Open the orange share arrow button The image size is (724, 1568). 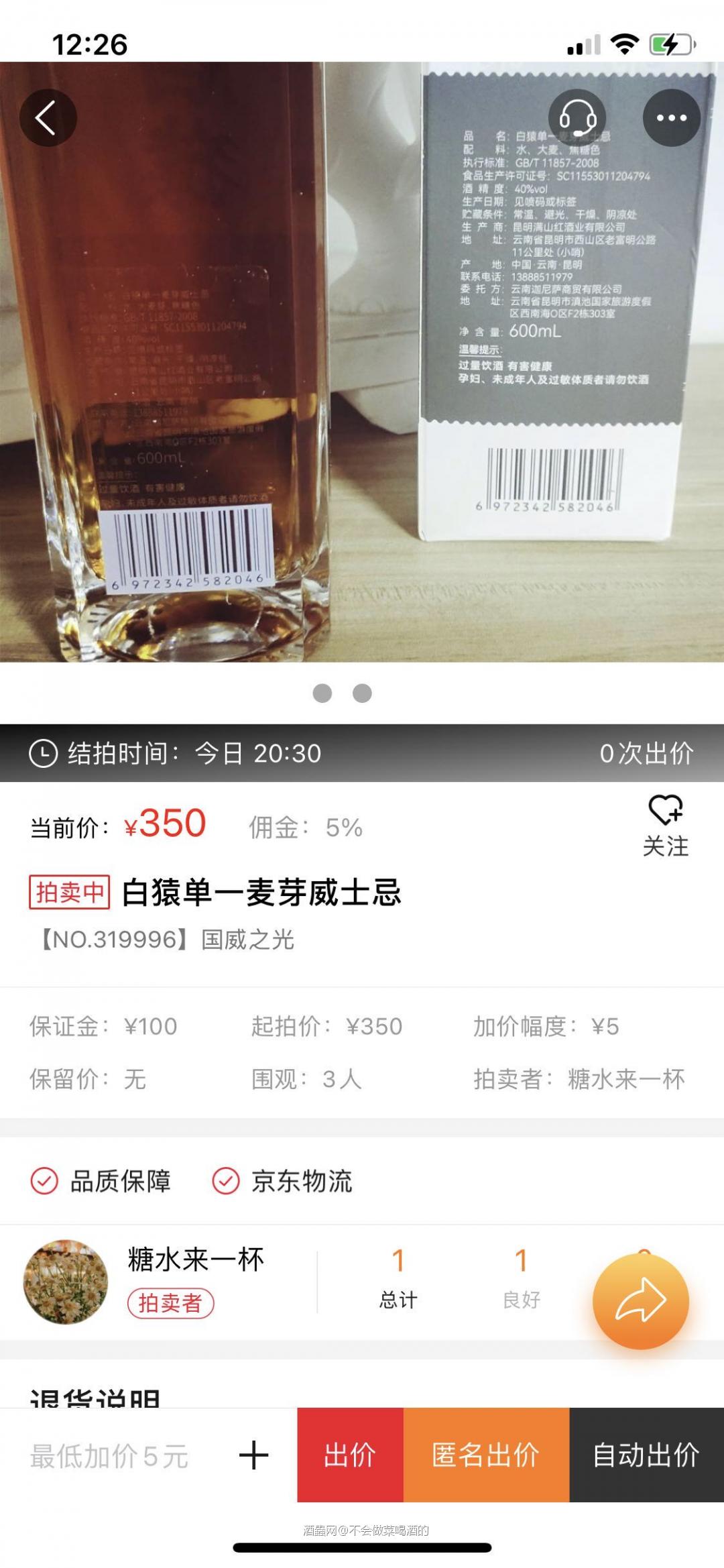point(644,1300)
